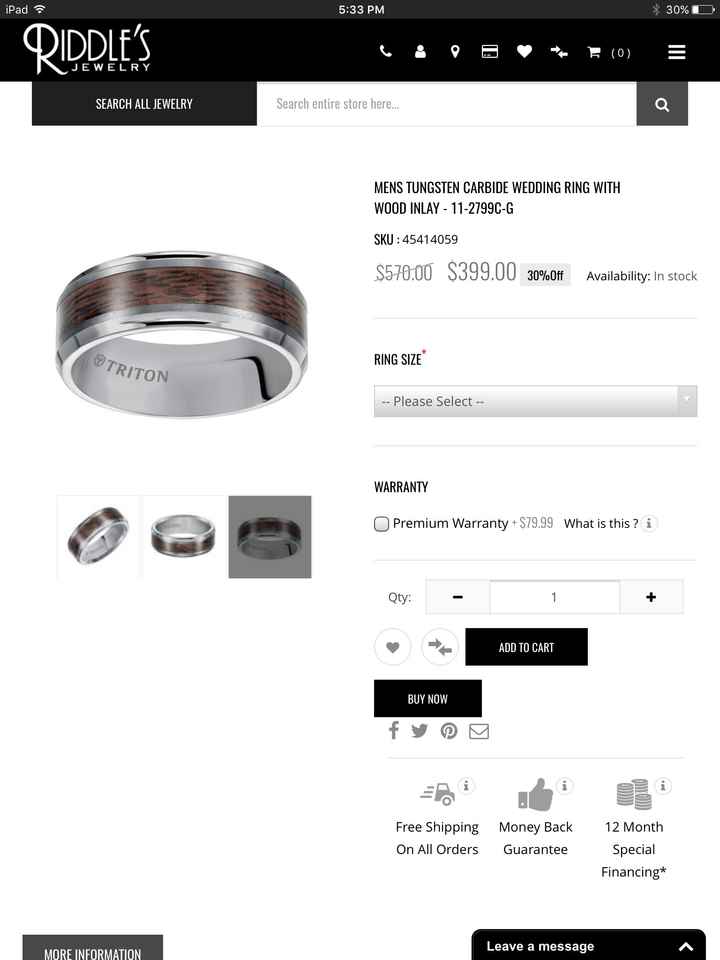Share the ring on Twitter
This screenshot has width=720, height=960.
pyautogui.click(x=420, y=731)
